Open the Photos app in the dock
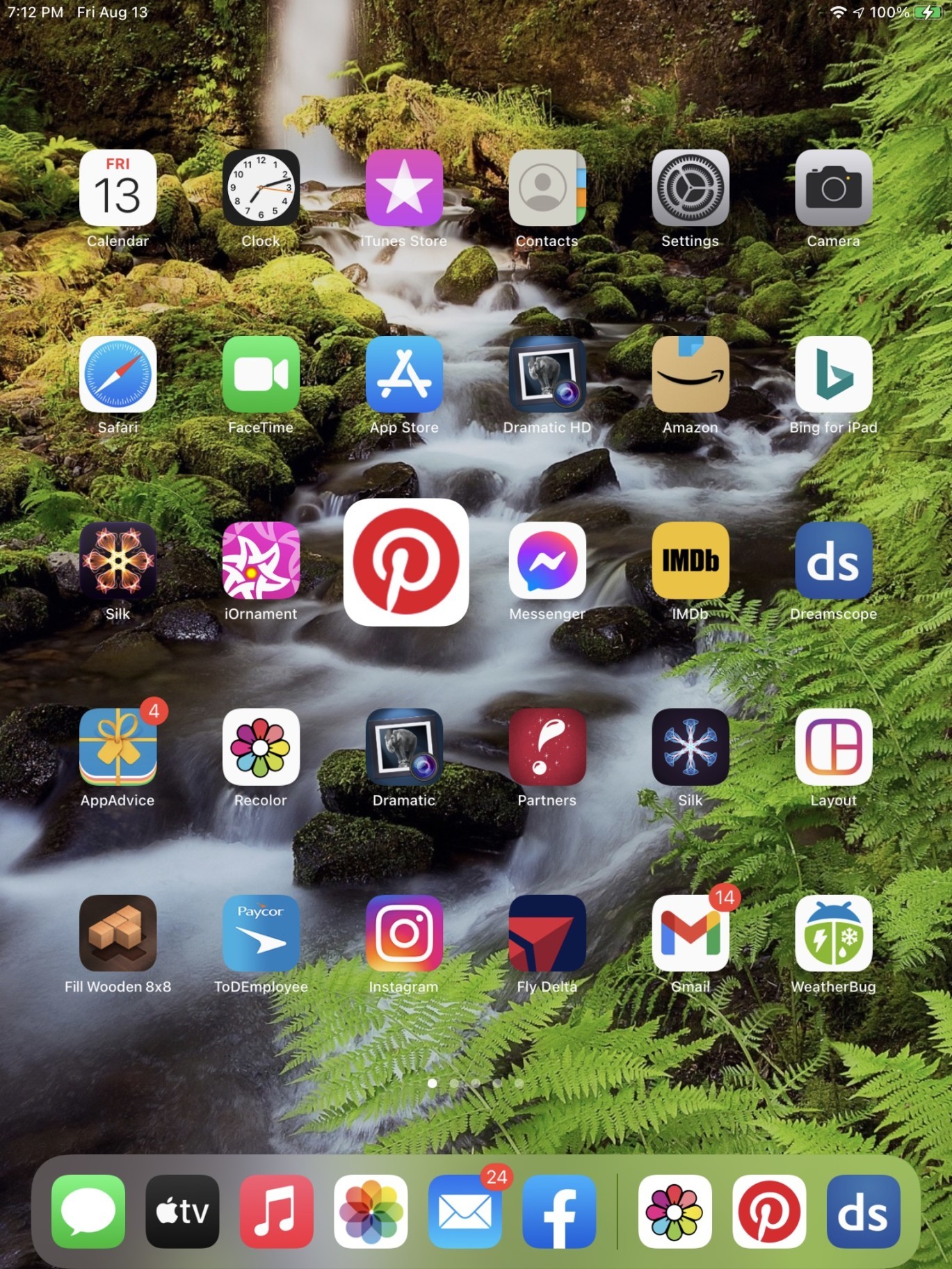The image size is (952, 1269). [x=371, y=1211]
